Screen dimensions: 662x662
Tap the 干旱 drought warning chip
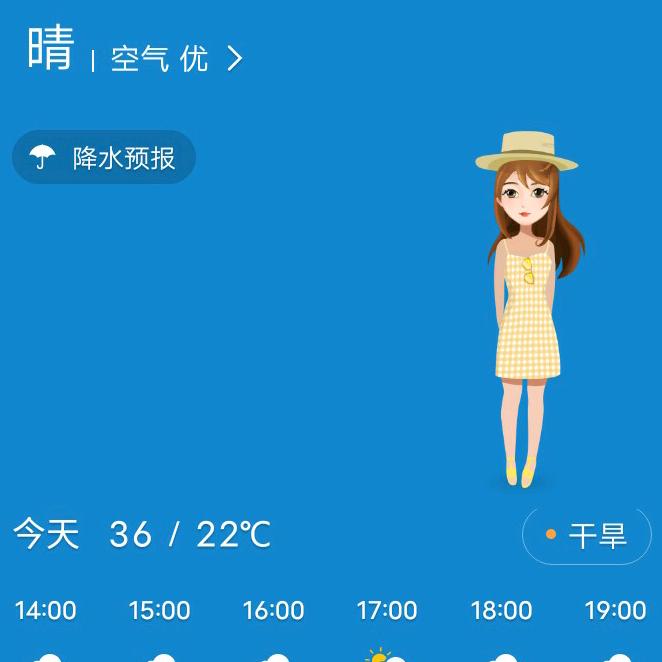[586, 536]
